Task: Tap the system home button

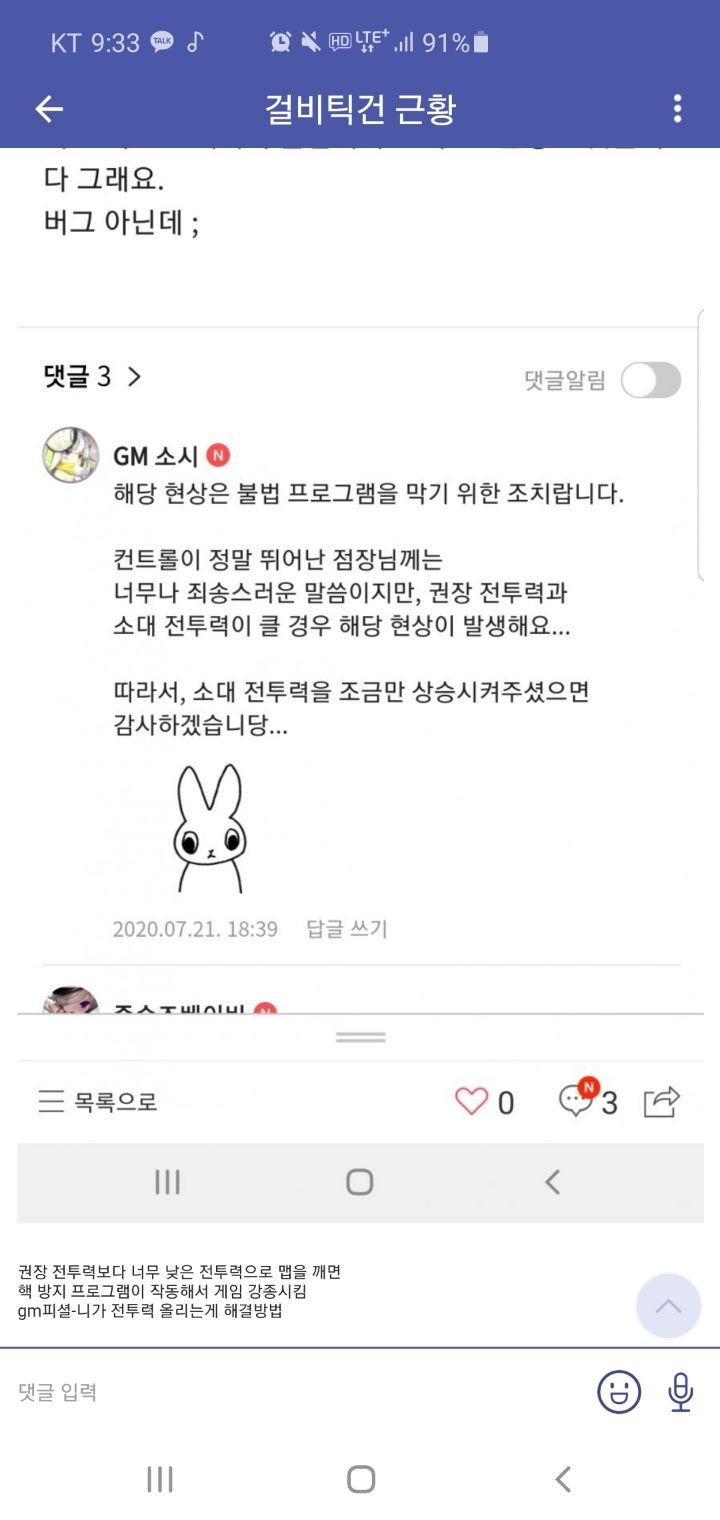Action: [x=361, y=1479]
